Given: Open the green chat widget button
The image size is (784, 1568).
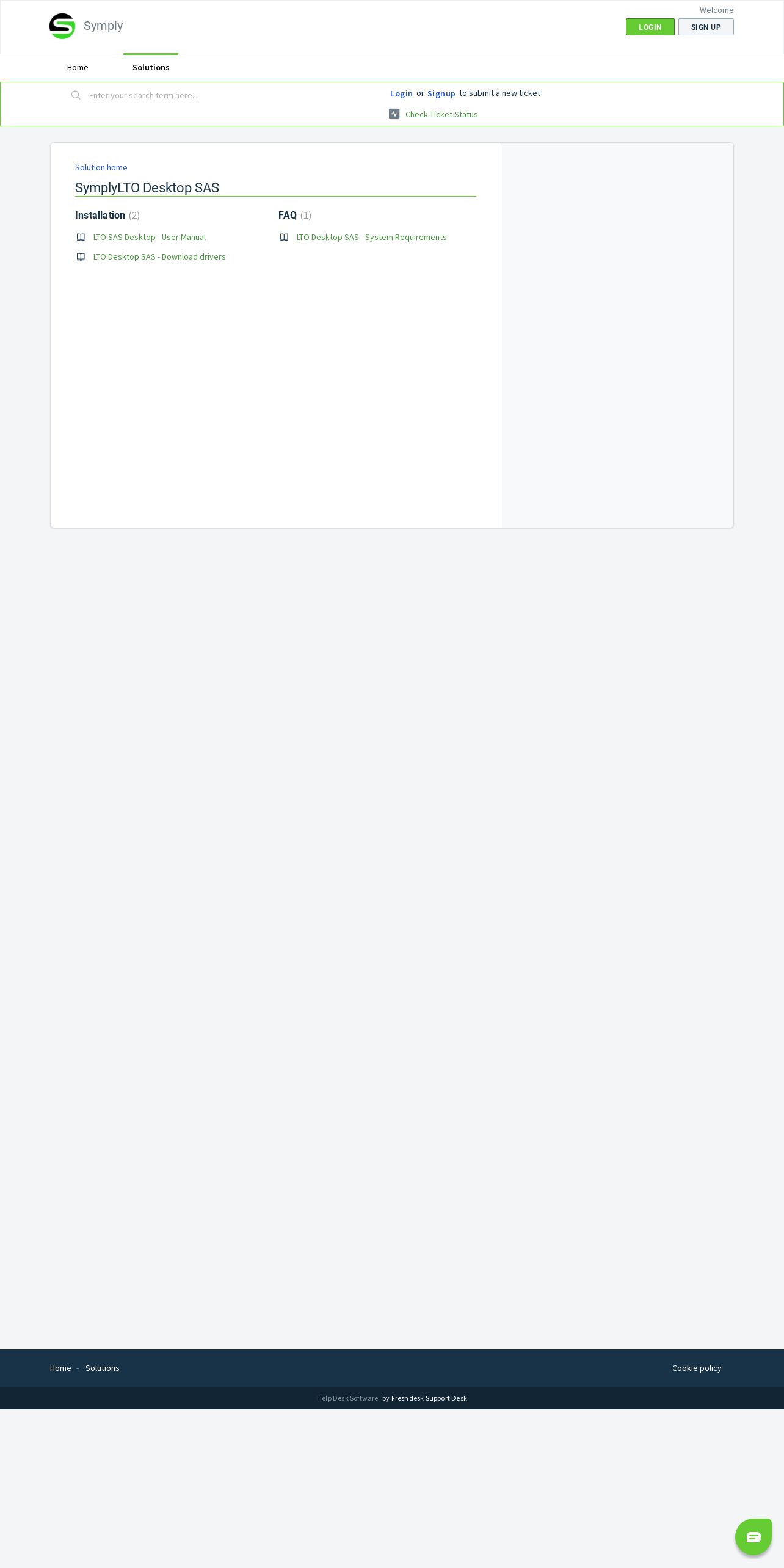Looking at the screenshot, I should point(753,1536).
